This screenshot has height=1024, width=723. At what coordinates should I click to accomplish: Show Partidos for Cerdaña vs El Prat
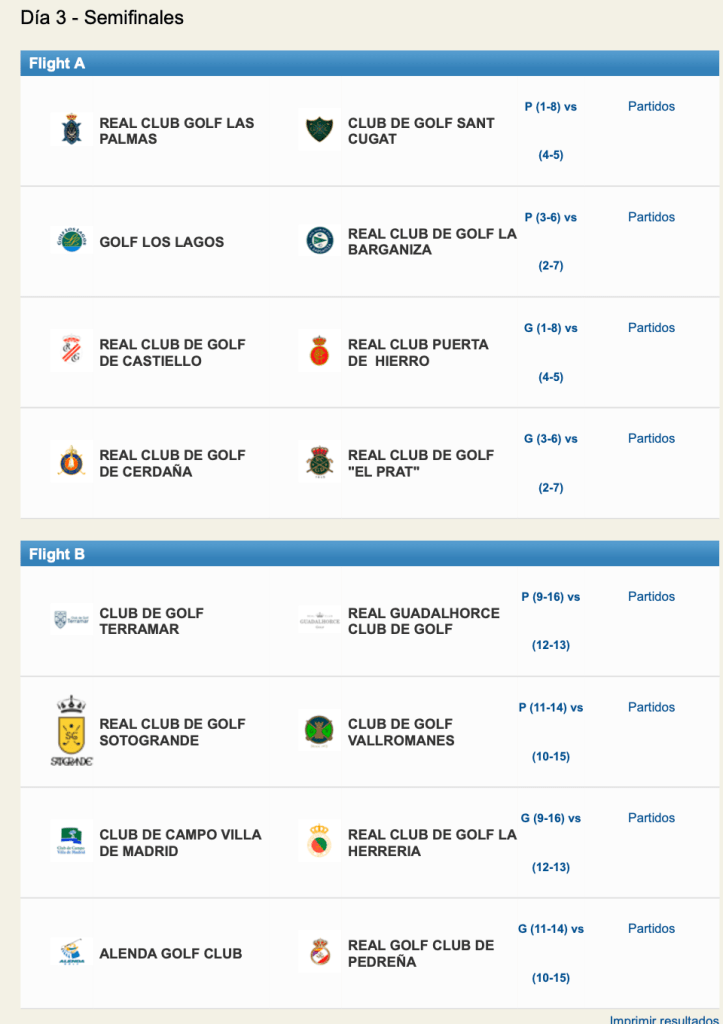(651, 439)
